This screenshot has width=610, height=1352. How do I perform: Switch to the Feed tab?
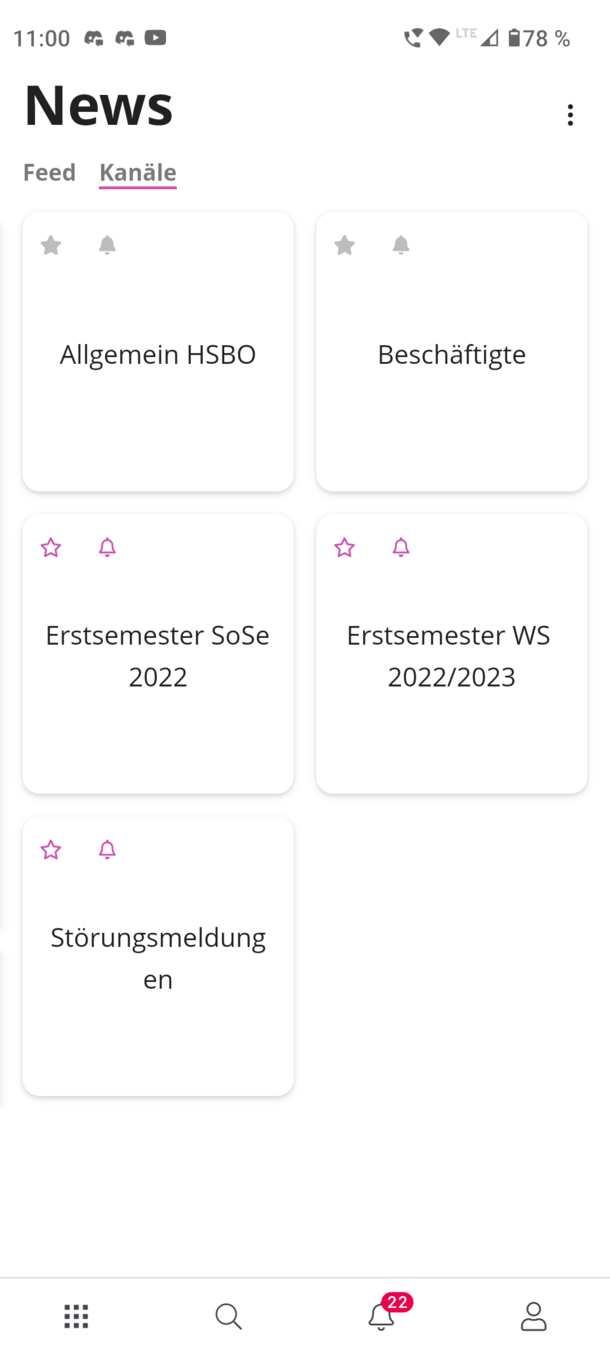click(x=49, y=172)
